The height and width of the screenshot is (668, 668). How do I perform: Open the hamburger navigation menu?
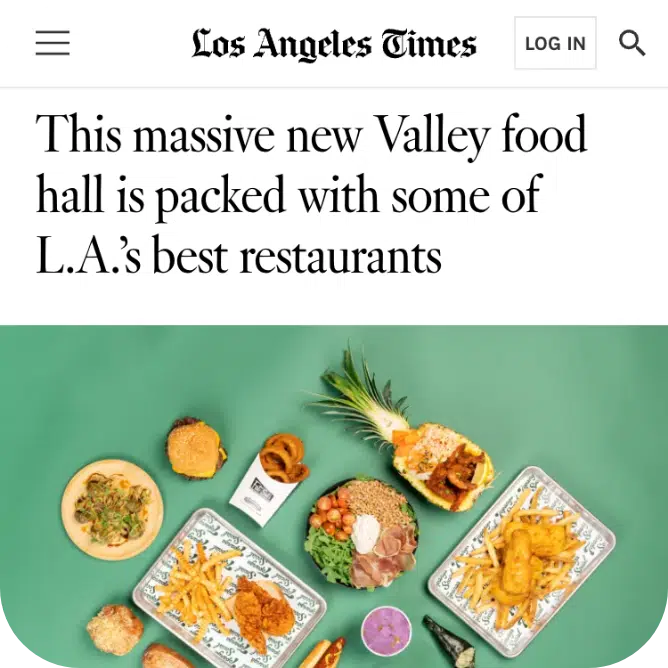coord(52,43)
